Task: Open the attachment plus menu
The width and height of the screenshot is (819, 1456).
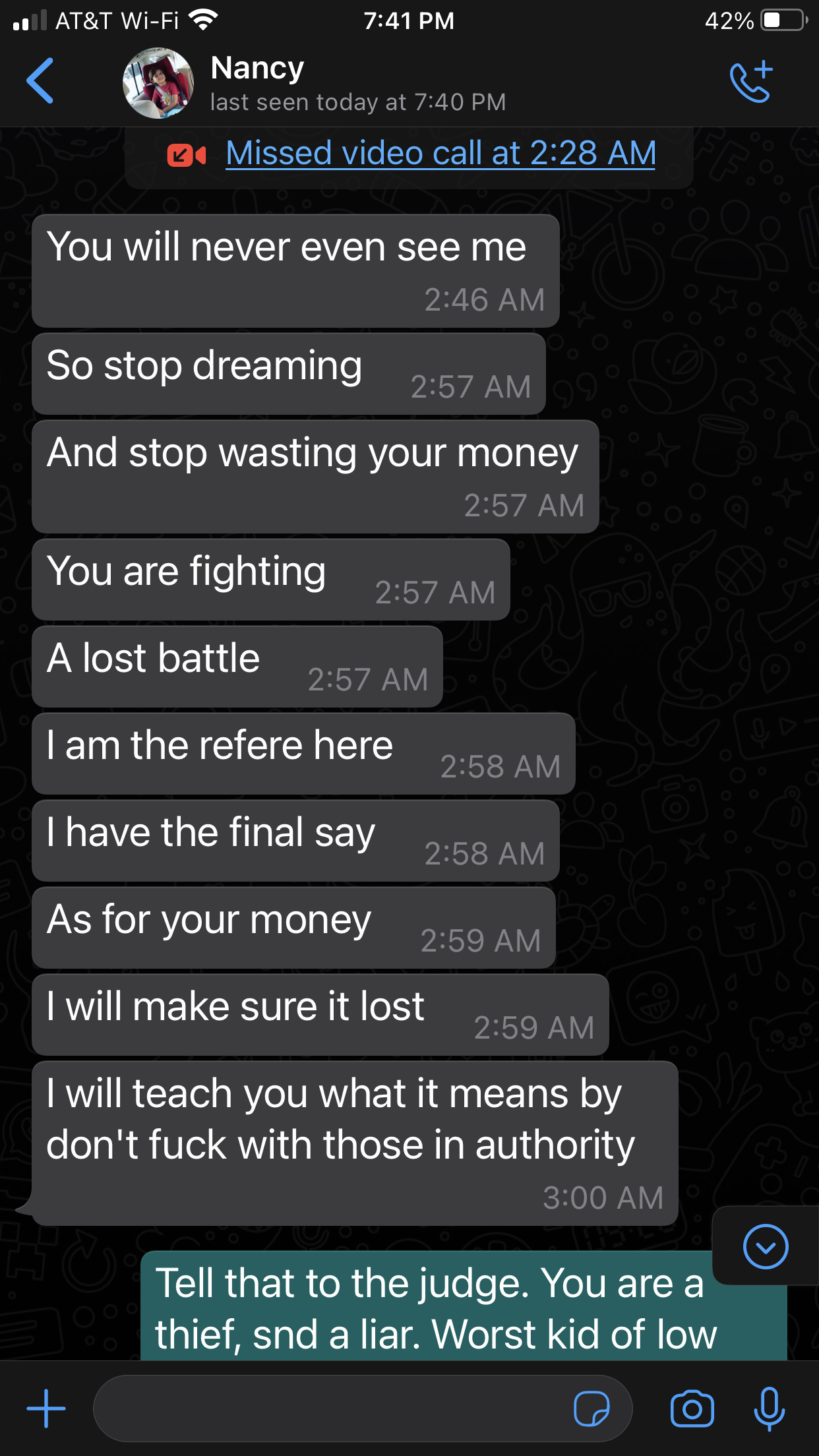Action: click(46, 1409)
